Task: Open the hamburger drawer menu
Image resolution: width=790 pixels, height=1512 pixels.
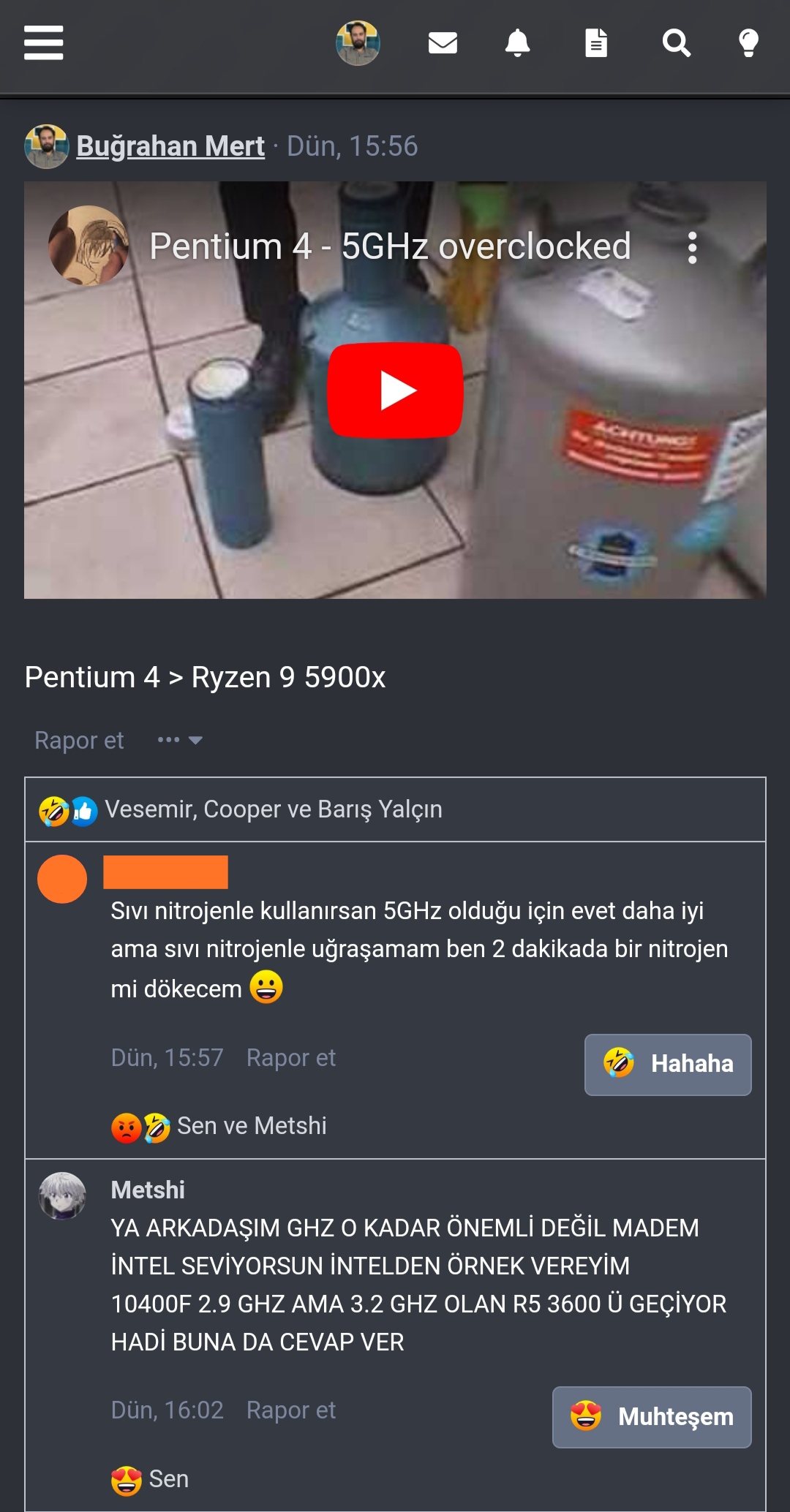Action: pos(44,42)
